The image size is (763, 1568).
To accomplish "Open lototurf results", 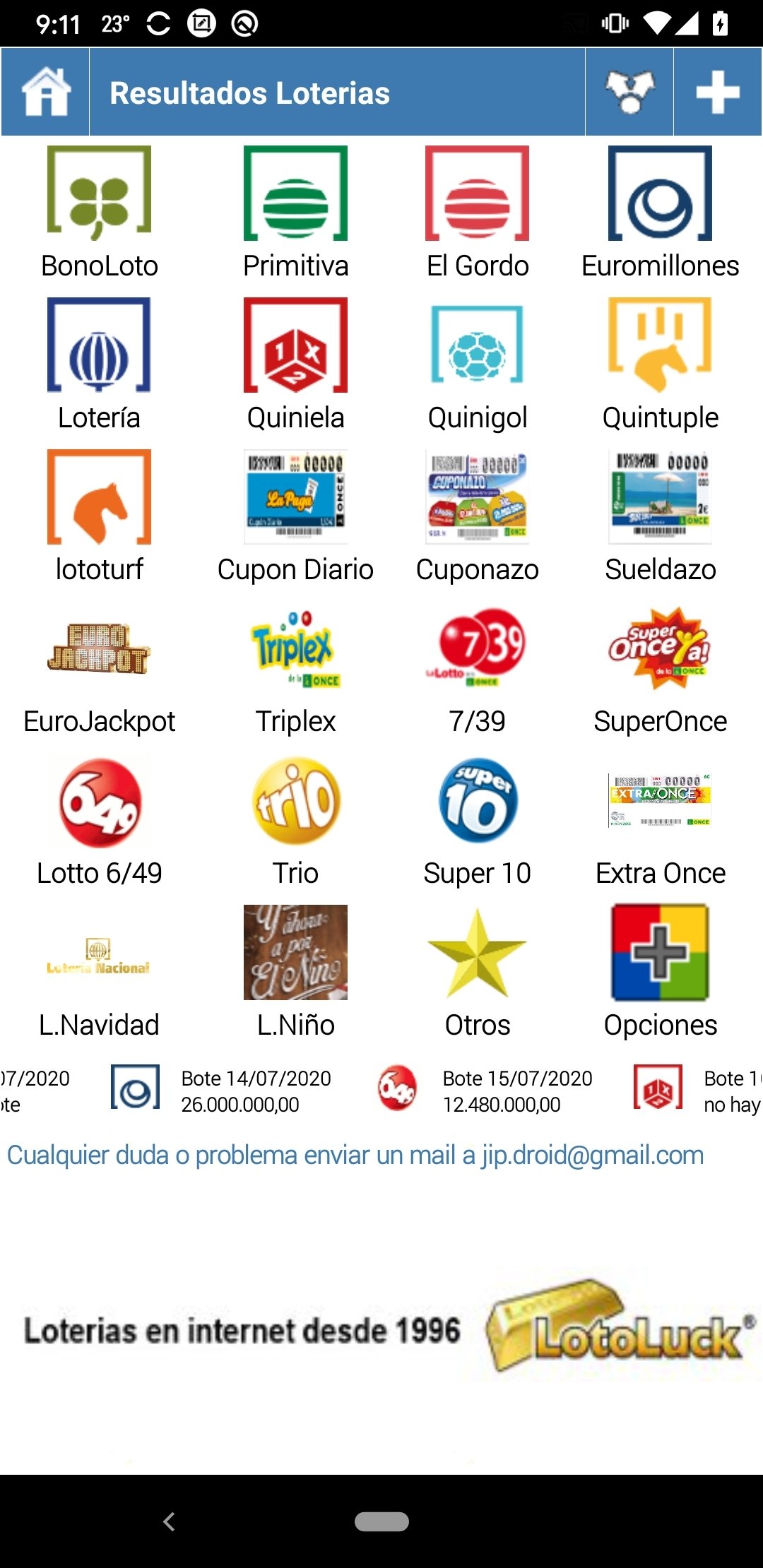I will [x=99, y=498].
